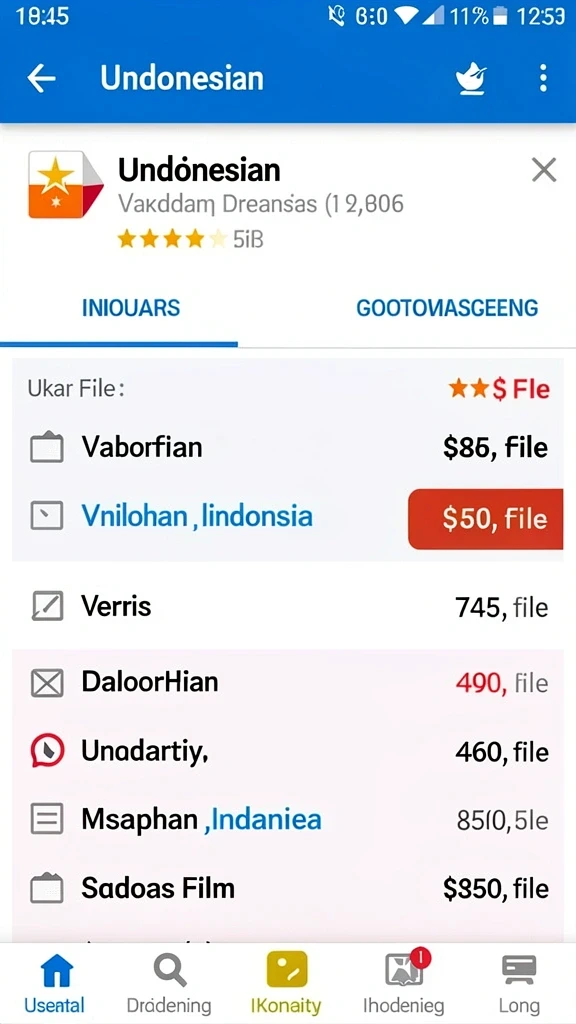Open the Vaborfian row
This screenshot has height=1024, width=576.
point(288,448)
